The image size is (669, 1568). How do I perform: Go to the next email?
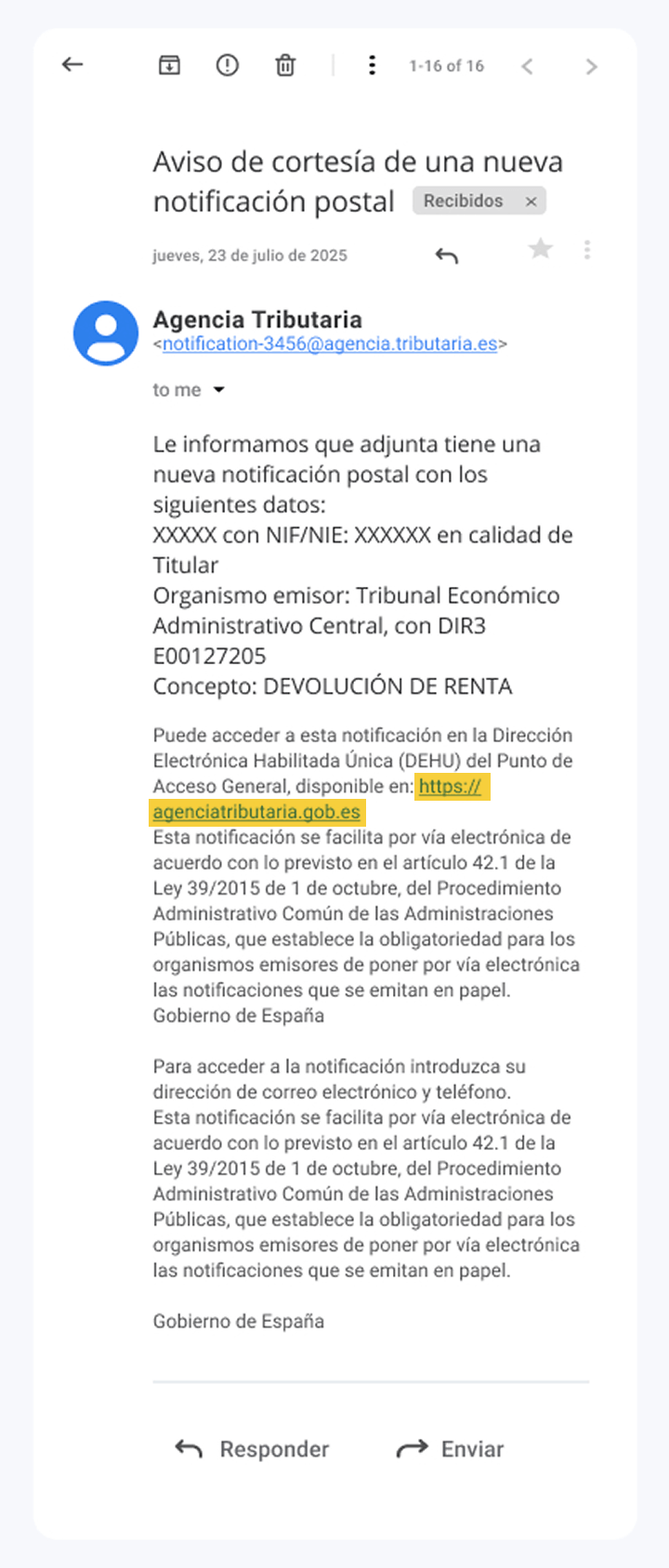591,66
